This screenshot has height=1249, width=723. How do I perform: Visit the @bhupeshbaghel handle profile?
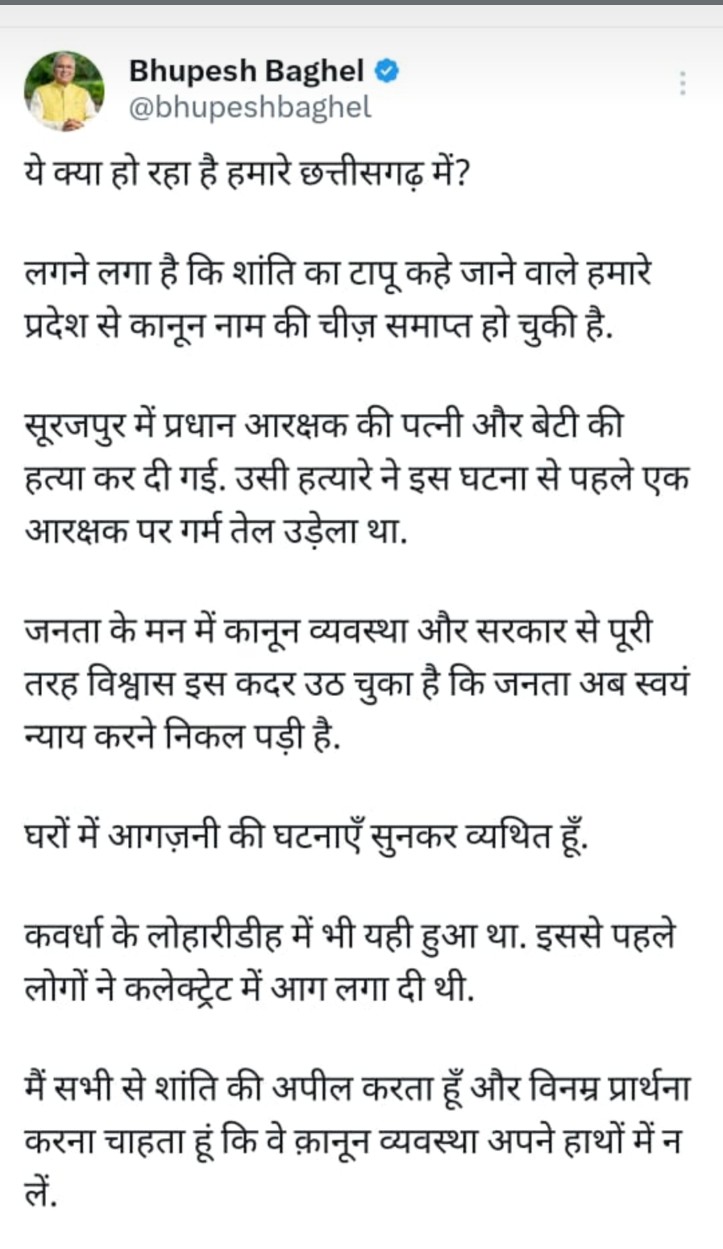pyautogui.click(x=250, y=108)
